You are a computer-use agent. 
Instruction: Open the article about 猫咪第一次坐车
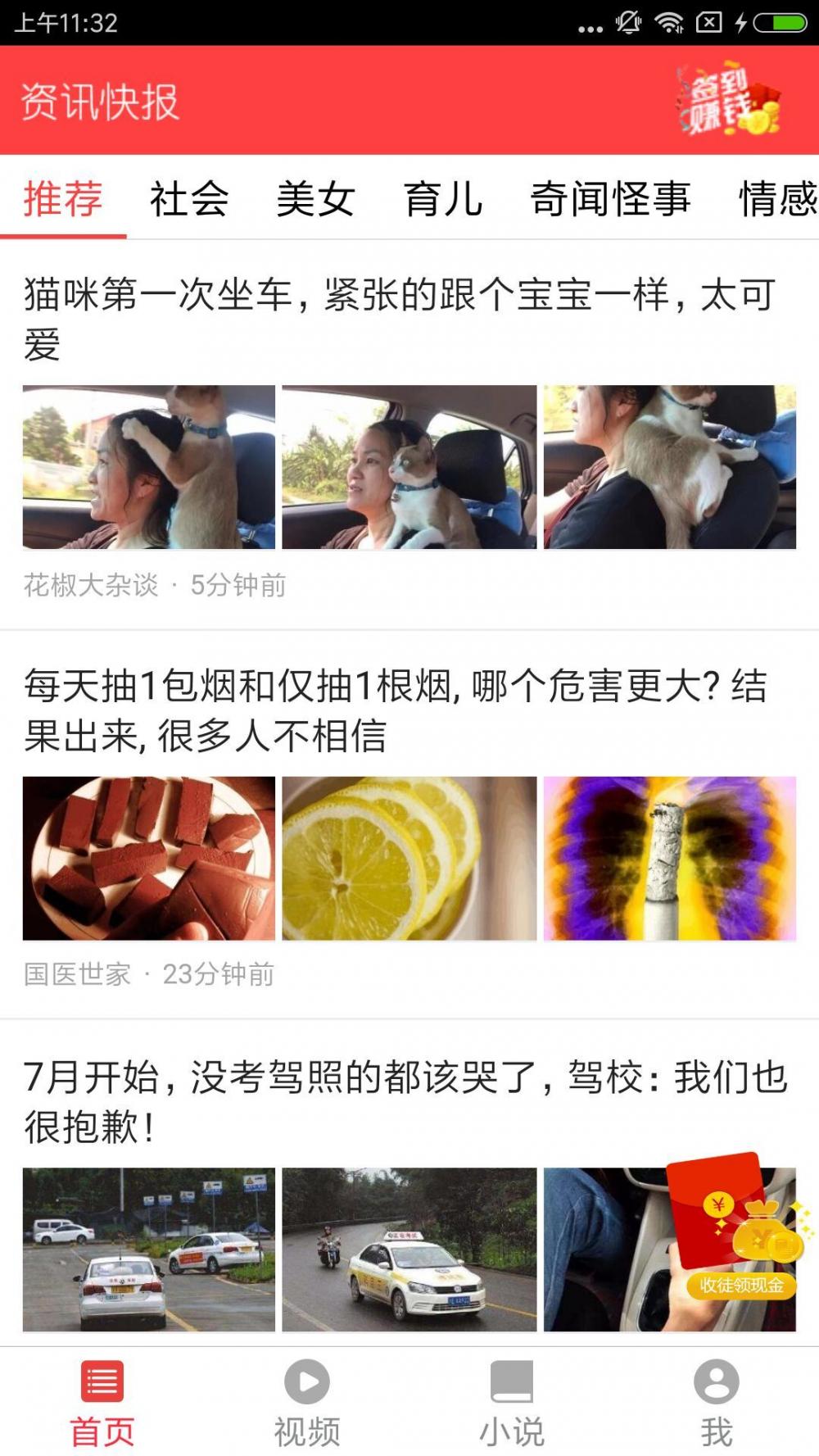click(x=400, y=320)
